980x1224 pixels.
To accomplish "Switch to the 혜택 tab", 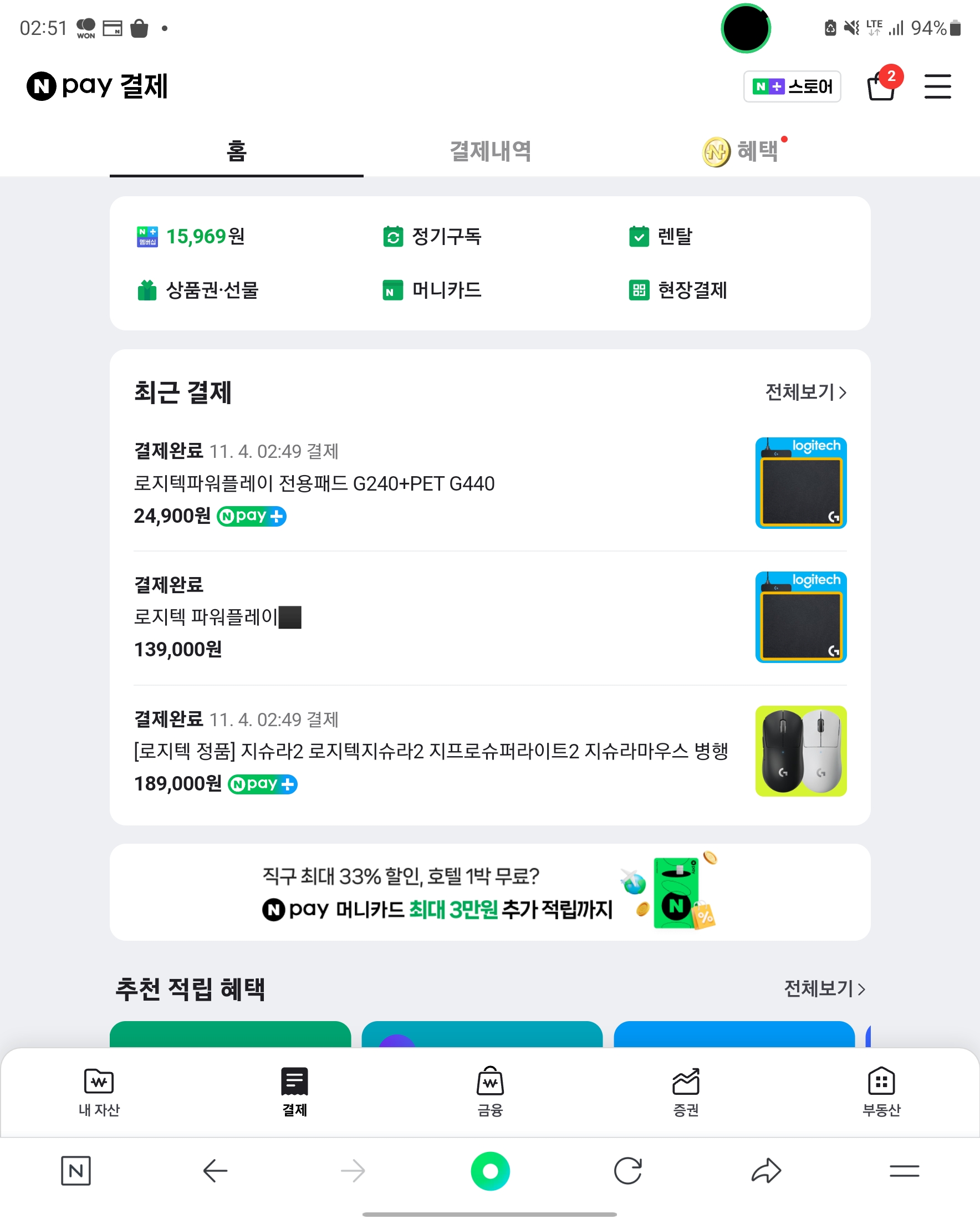I will click(x=743, y=151).
